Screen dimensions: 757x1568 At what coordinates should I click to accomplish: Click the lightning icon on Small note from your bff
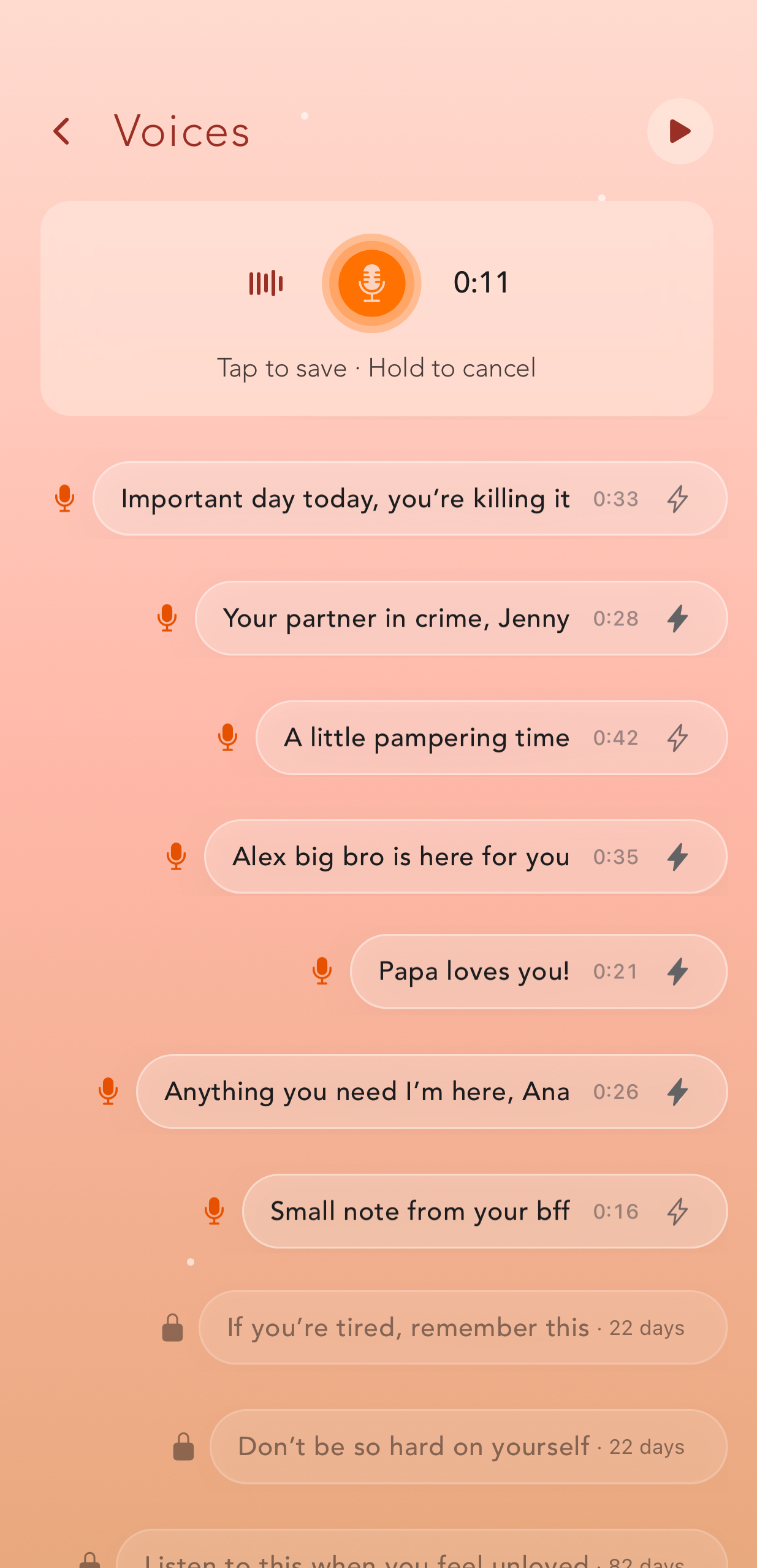678,1211
